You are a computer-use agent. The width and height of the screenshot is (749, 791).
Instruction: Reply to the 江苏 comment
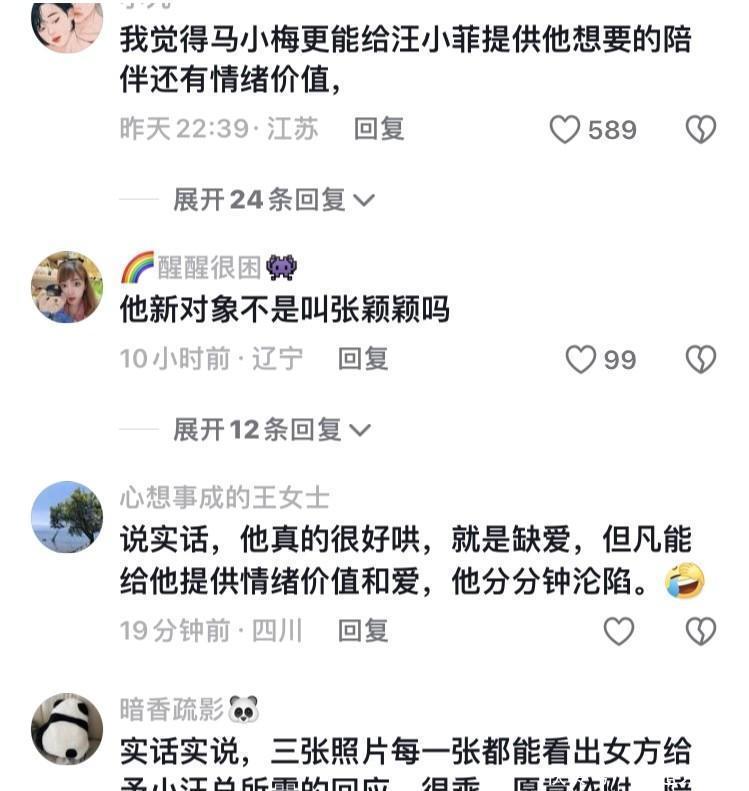coord(379,129)
